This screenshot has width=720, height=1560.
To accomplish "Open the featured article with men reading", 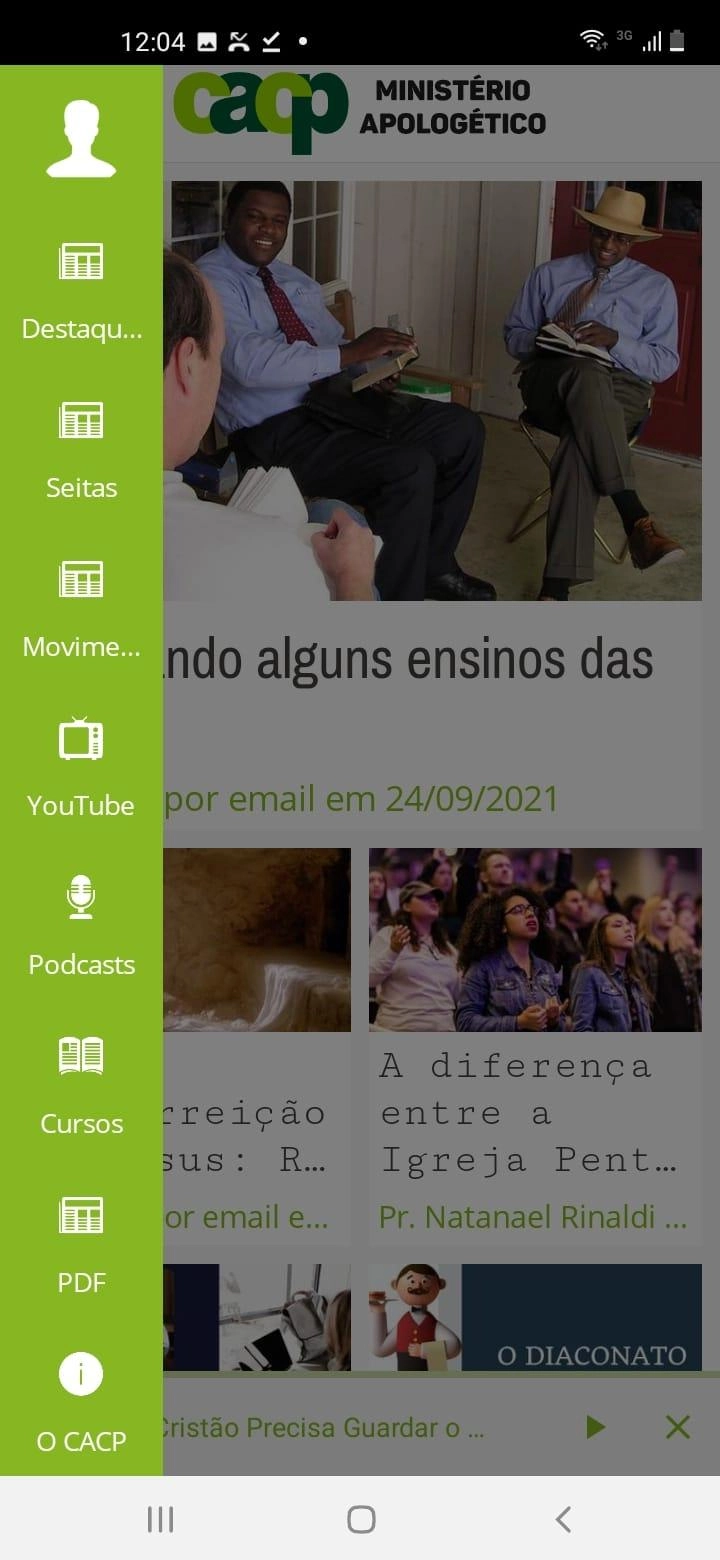I will click(432, 391).
